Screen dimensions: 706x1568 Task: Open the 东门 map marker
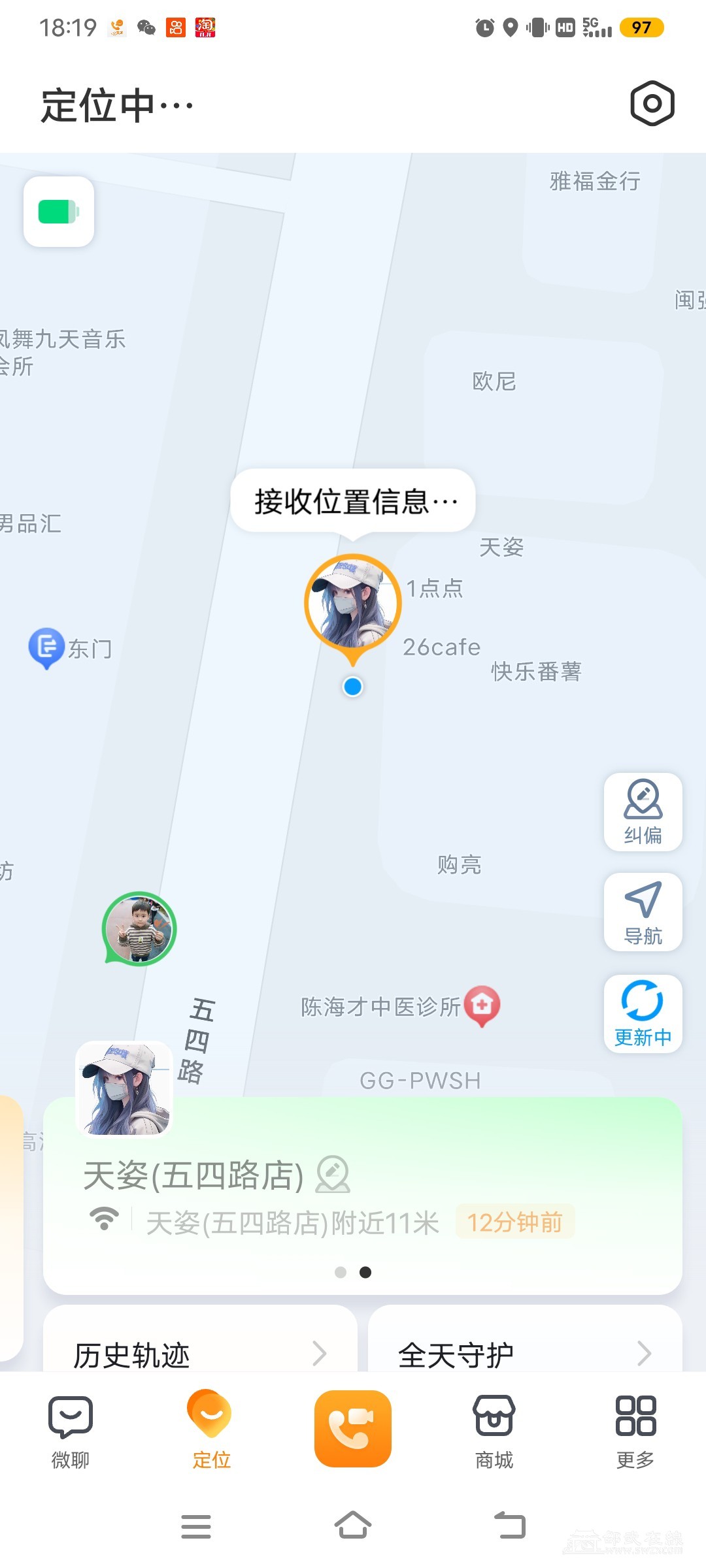(47, 647)
